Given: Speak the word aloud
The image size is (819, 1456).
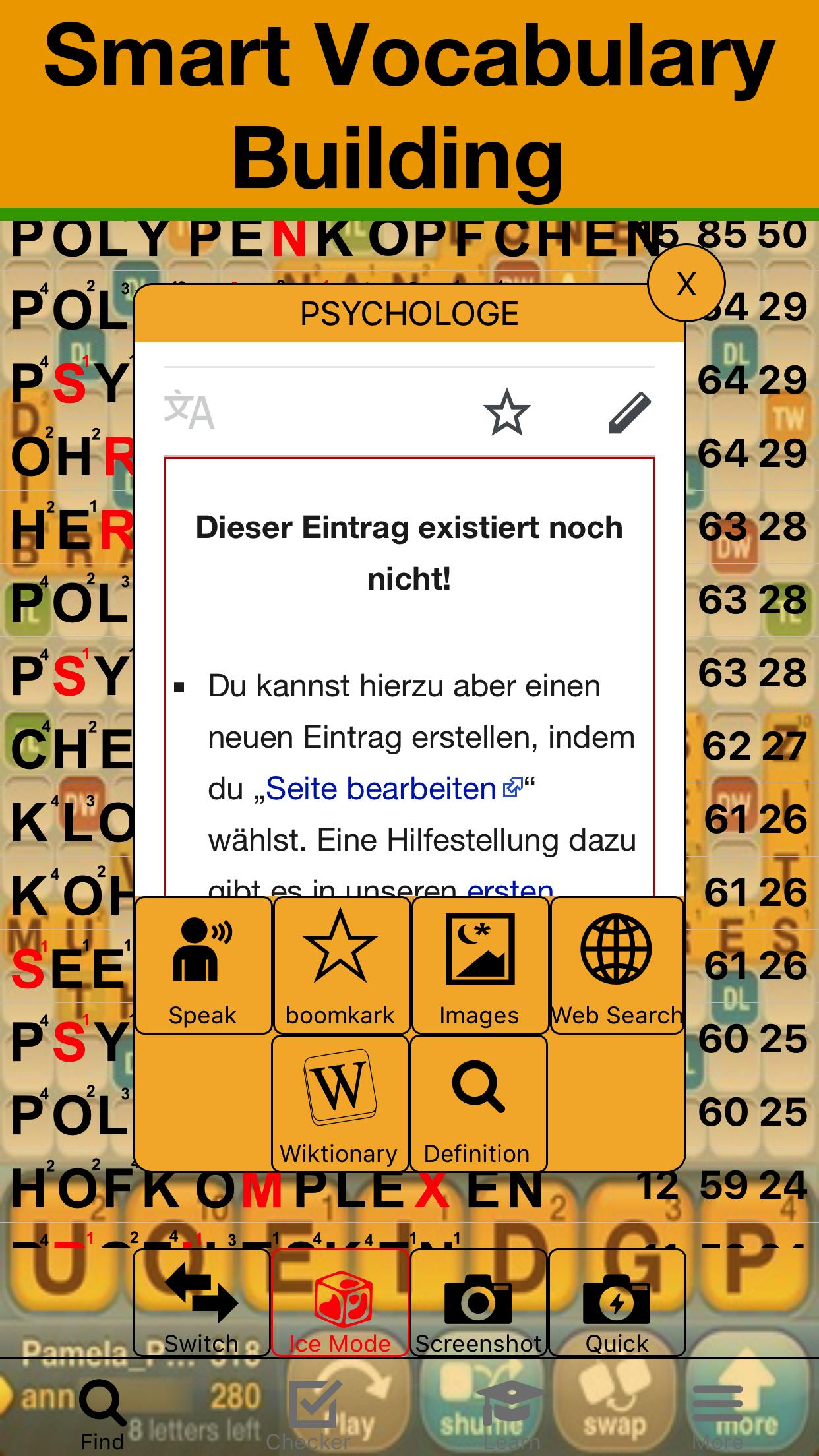Looking at the screenshot, I should pyautogui.click(x=203, y=965).
